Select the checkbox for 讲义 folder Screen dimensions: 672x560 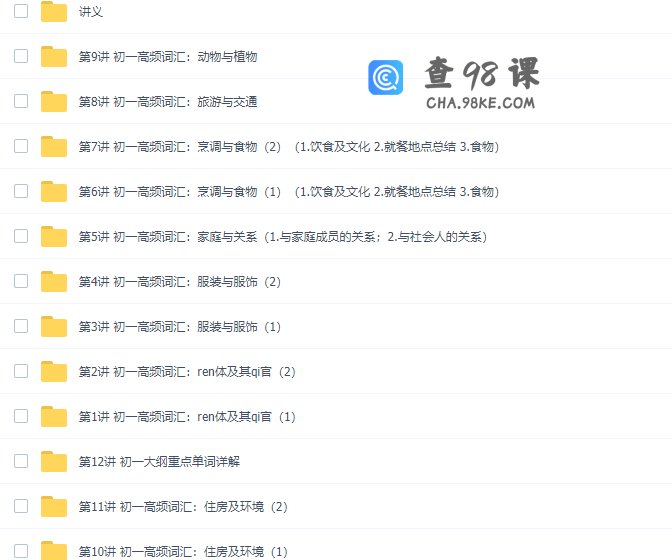(21, 11)
